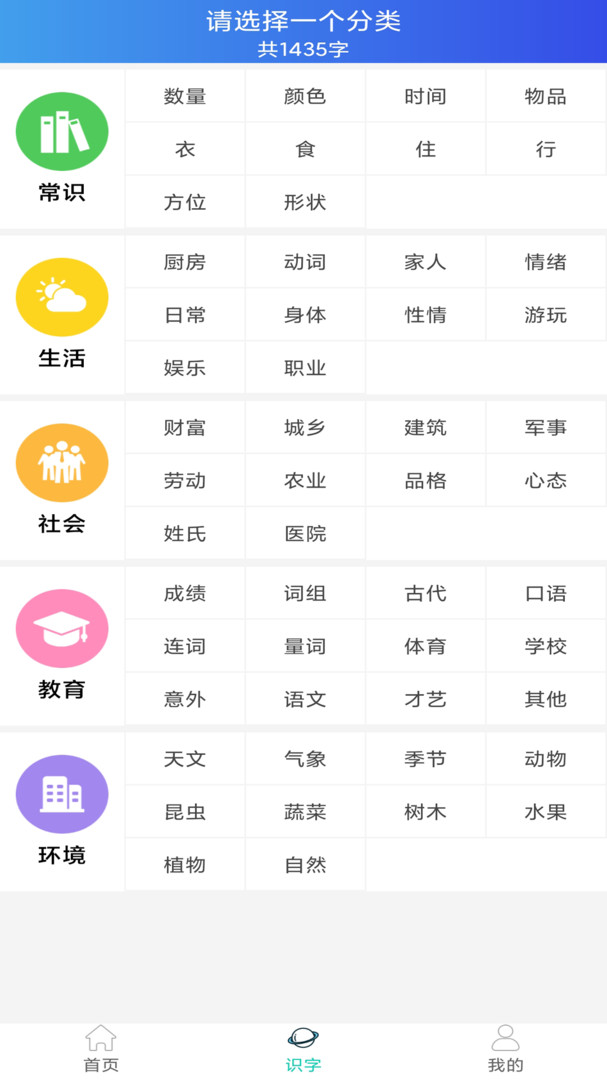Open the 学校 category
Screen dimensions: 607x1080
pyautogui.click(x=546, y=646)
